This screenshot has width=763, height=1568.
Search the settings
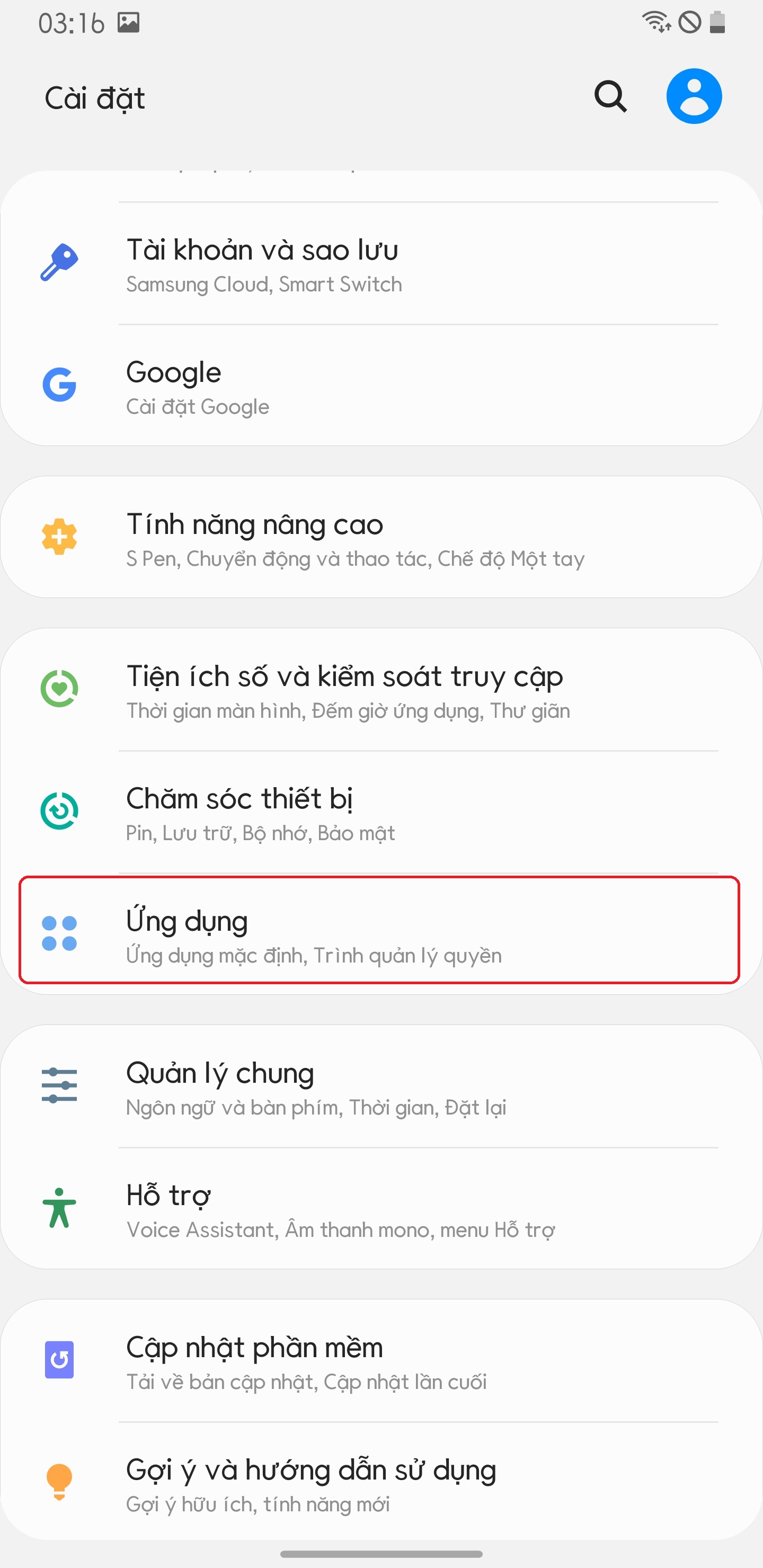[x=610, y=96]
